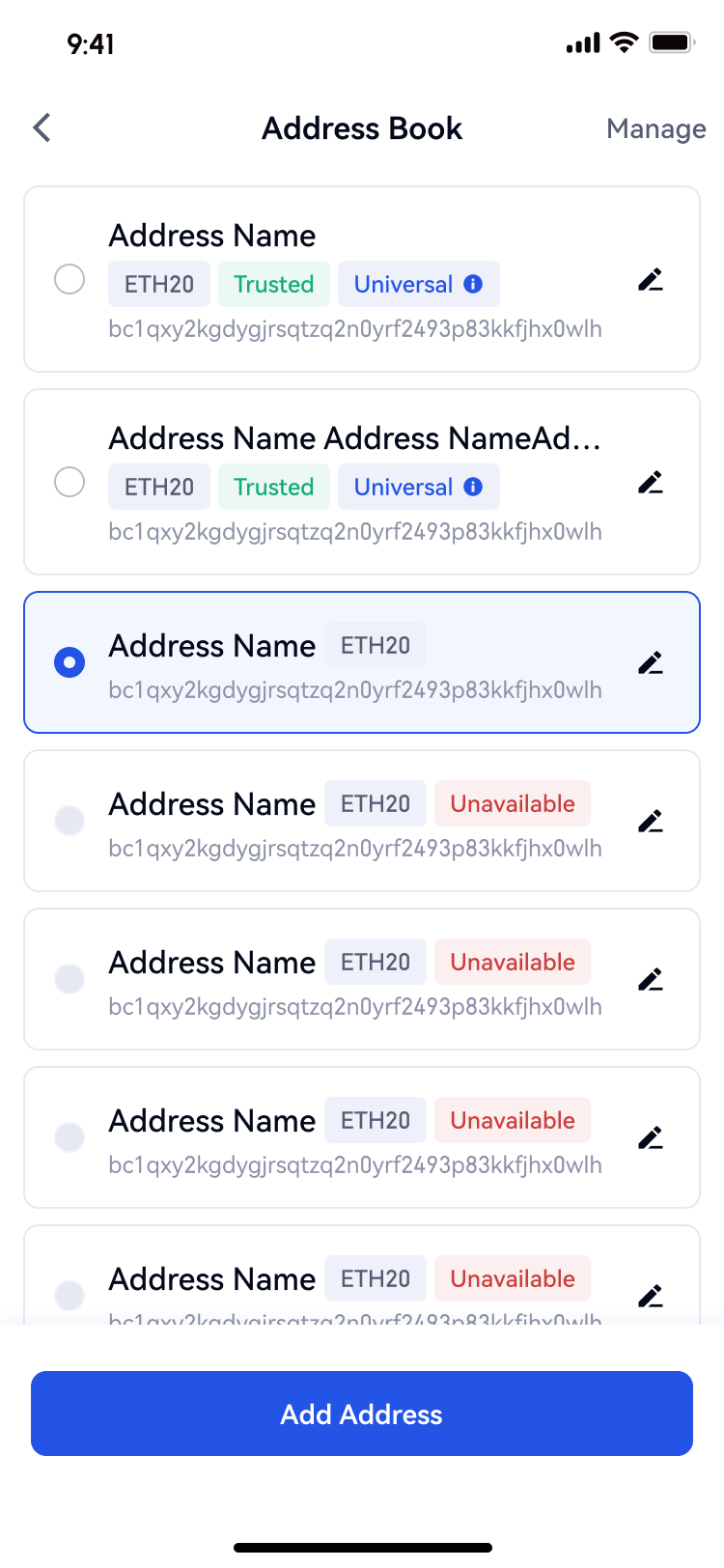
Task: Add a new address
Action: pos(362,1414)
